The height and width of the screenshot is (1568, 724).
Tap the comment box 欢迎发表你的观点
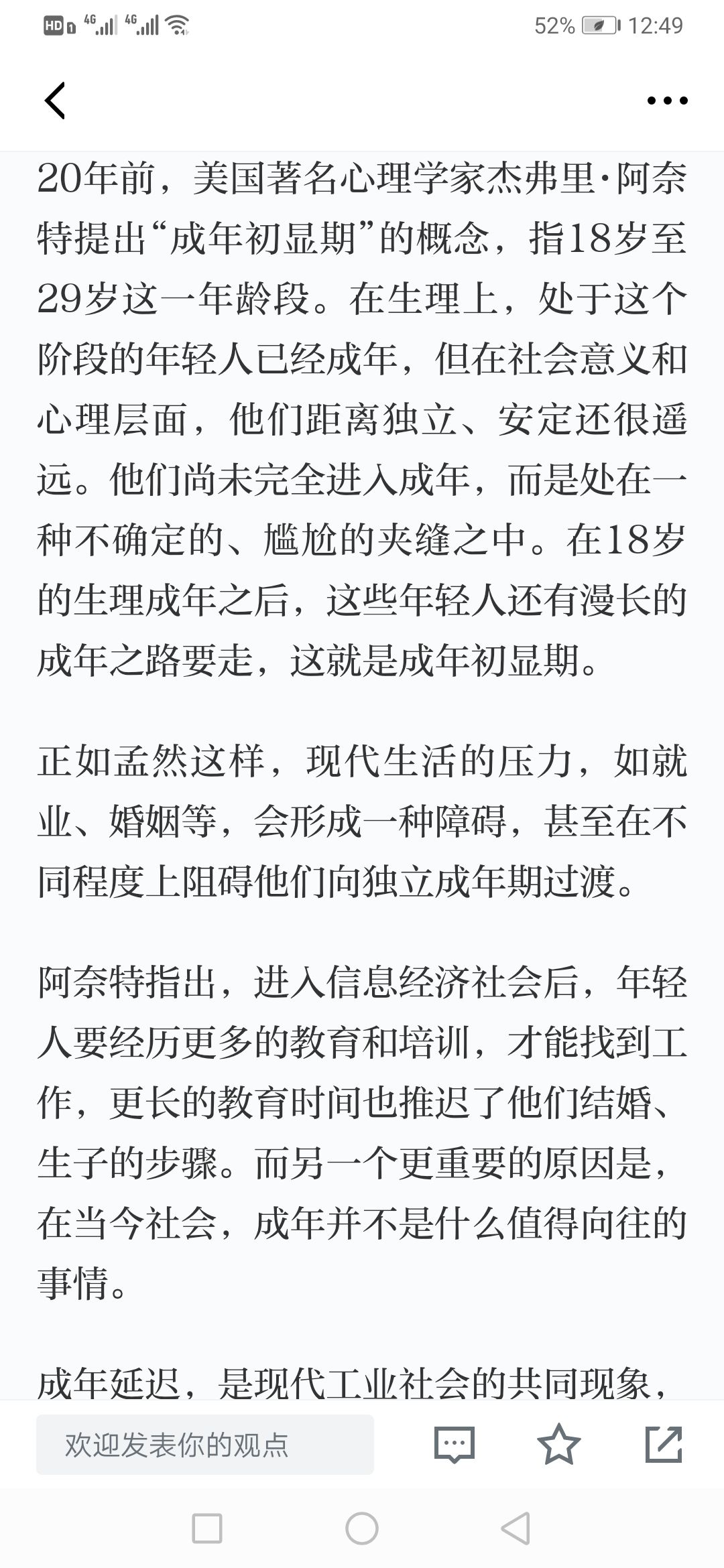pos(205,1444)
